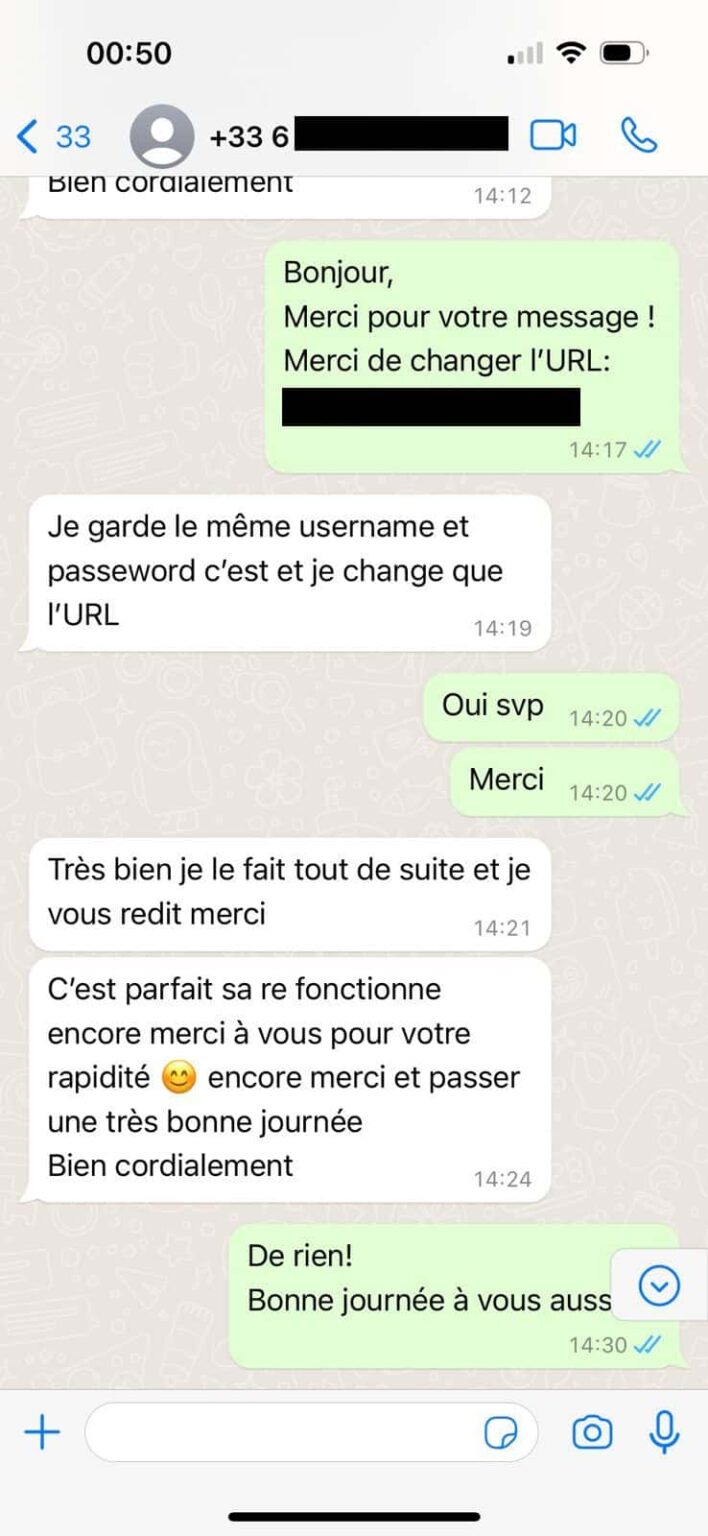
Task: Open the attachment plus menu
Action: [41, 1433]
